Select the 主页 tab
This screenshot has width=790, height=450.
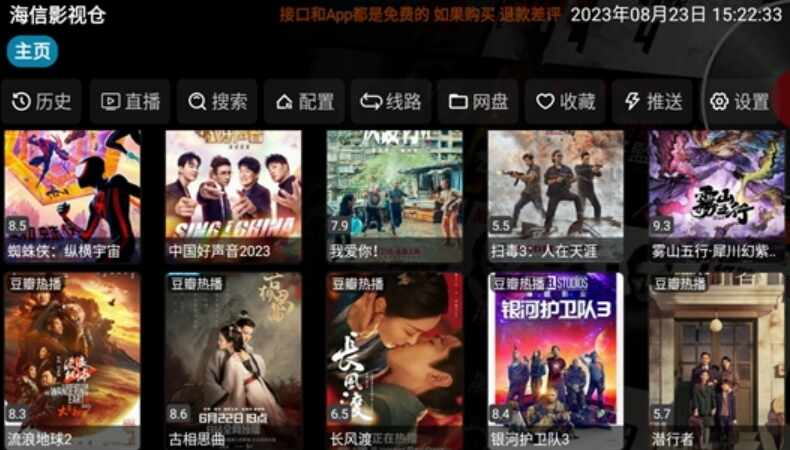32,51
